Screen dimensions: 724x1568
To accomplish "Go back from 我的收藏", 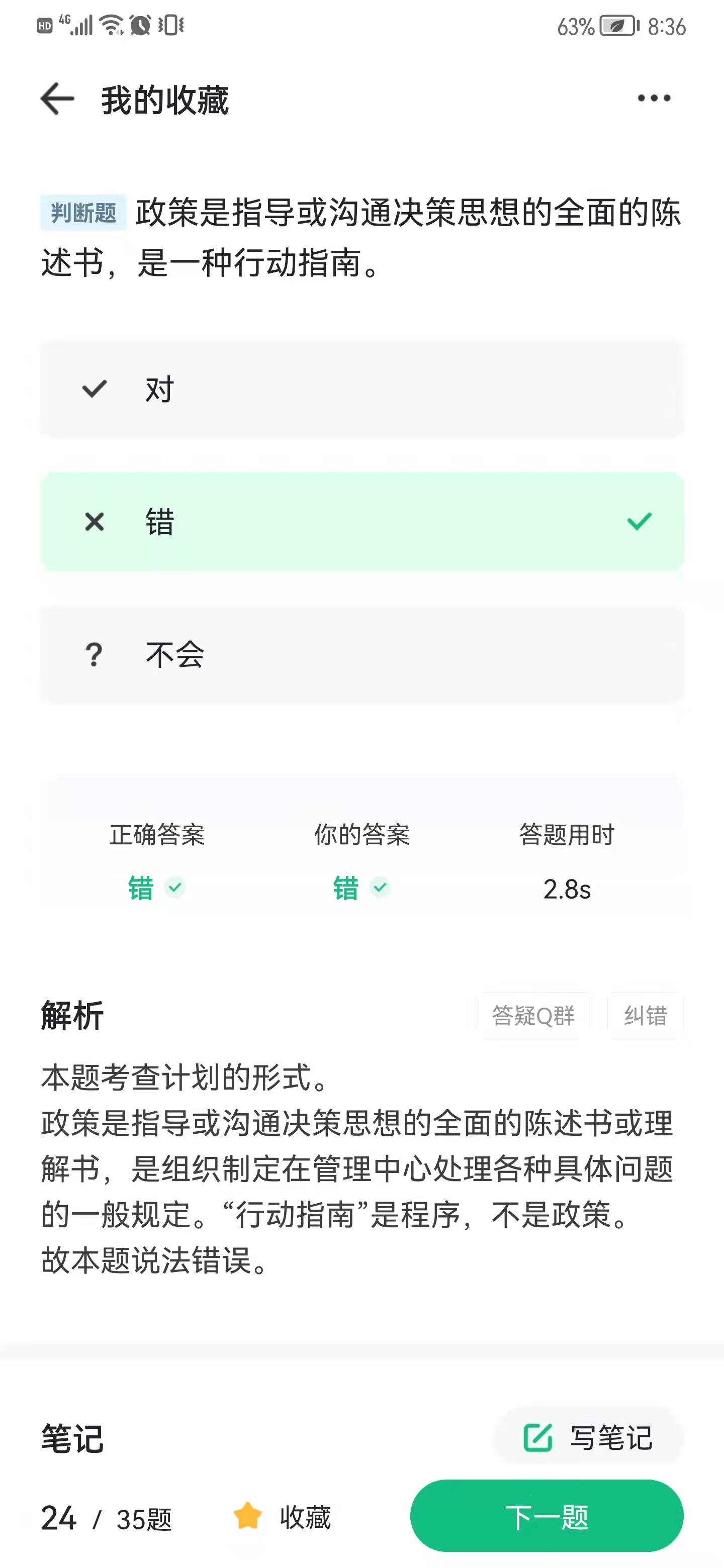I will (57, 99).
